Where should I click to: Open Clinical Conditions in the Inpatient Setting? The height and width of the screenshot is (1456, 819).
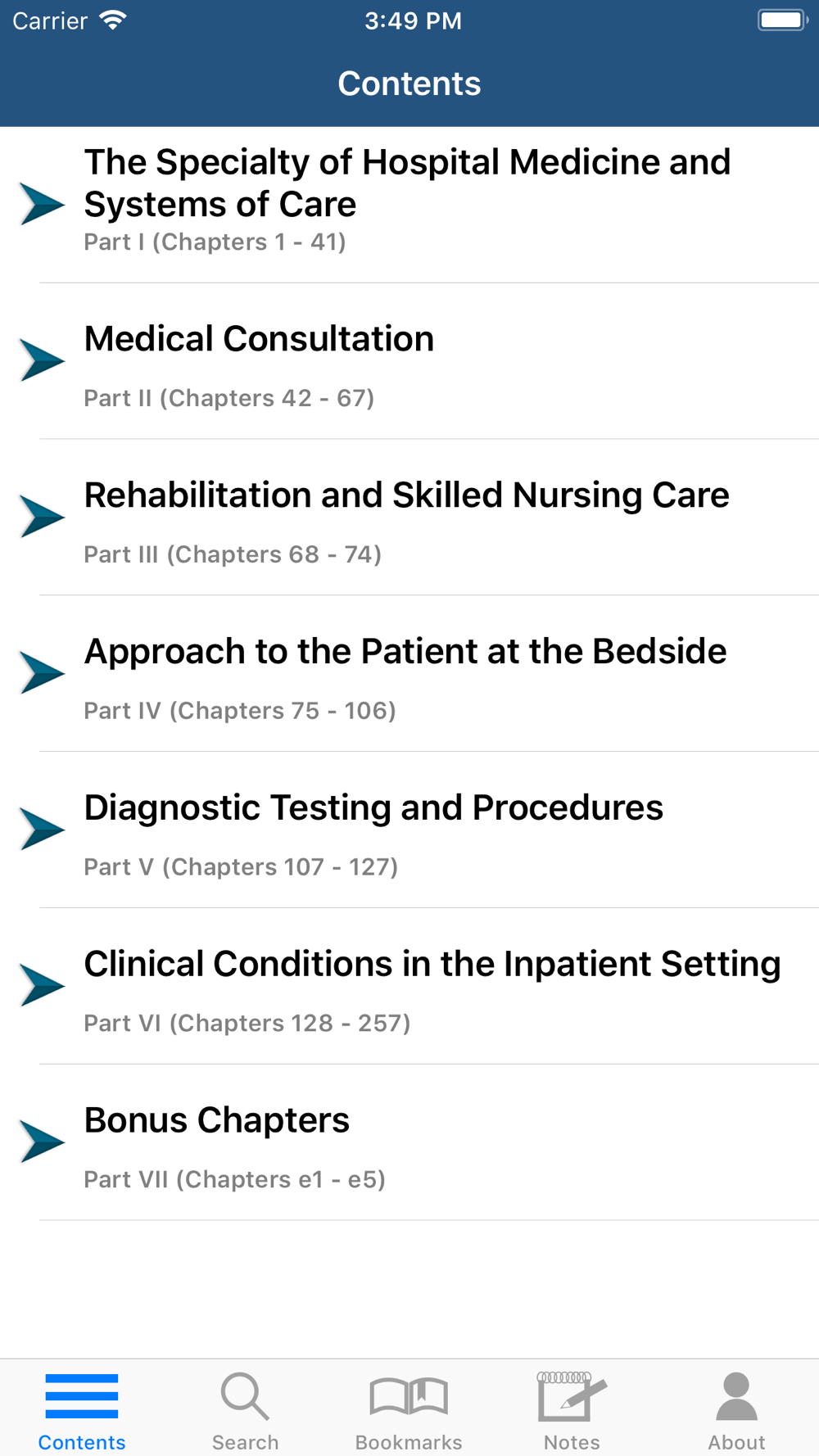[409, 986]
